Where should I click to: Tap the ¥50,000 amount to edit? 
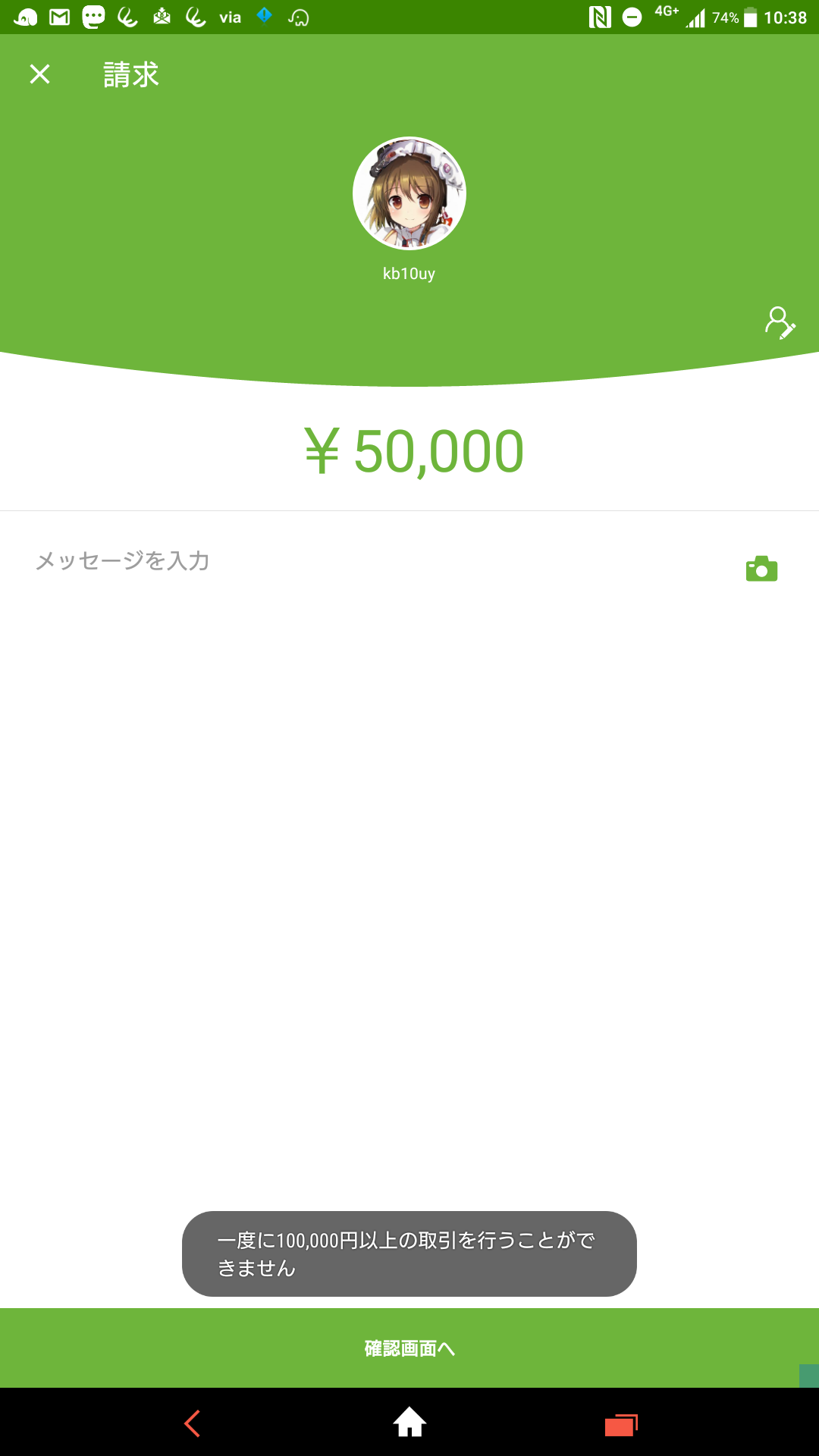click(x=414, y=451)
